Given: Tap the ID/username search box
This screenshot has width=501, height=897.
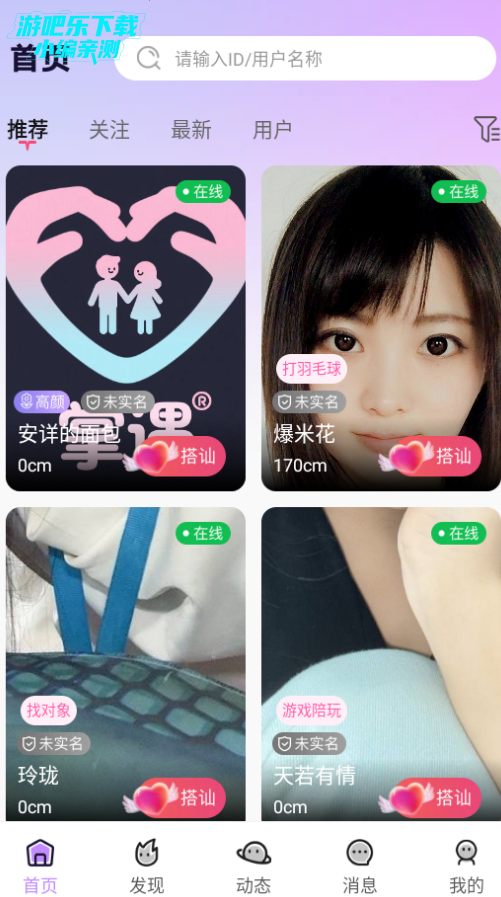Looking at the screenshot, I should [x=305, y=58].
